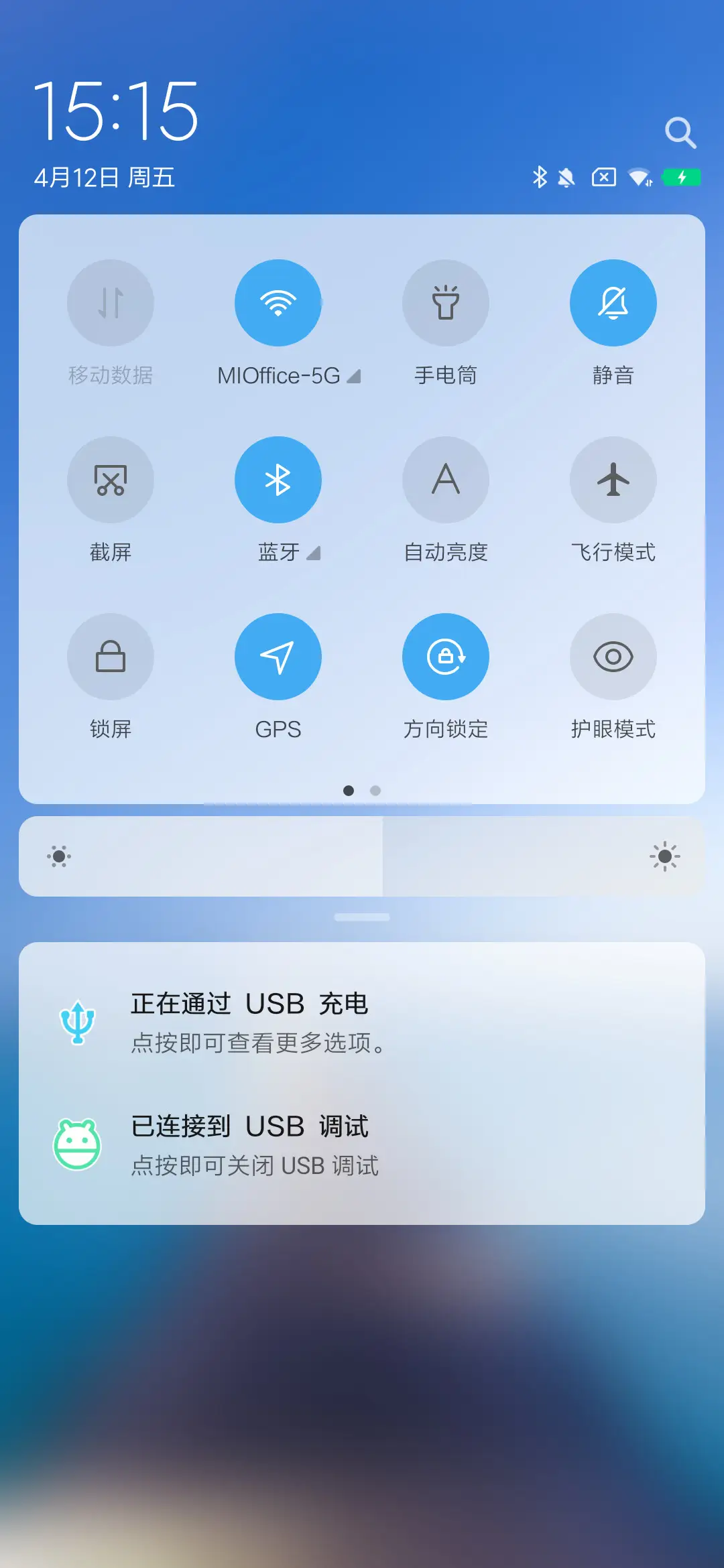Expand Wi-Fi options via its small arrow
Viewport: 724px width, 1568px height.
pos(354,377)
